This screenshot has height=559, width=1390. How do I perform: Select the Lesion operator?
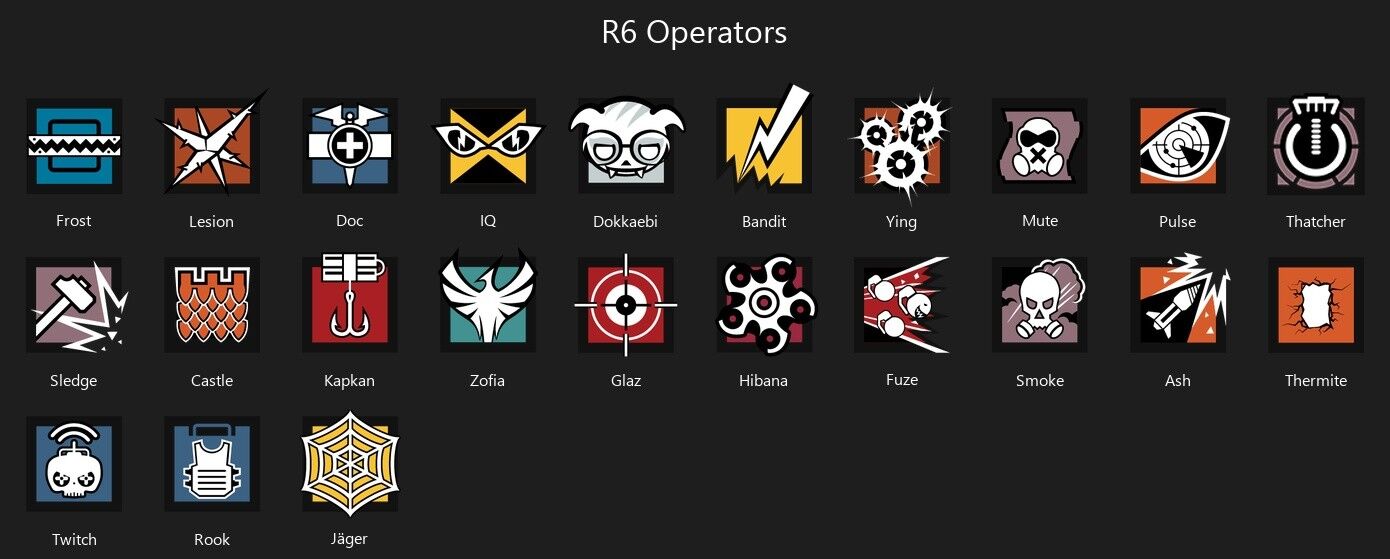coord(212,147)
